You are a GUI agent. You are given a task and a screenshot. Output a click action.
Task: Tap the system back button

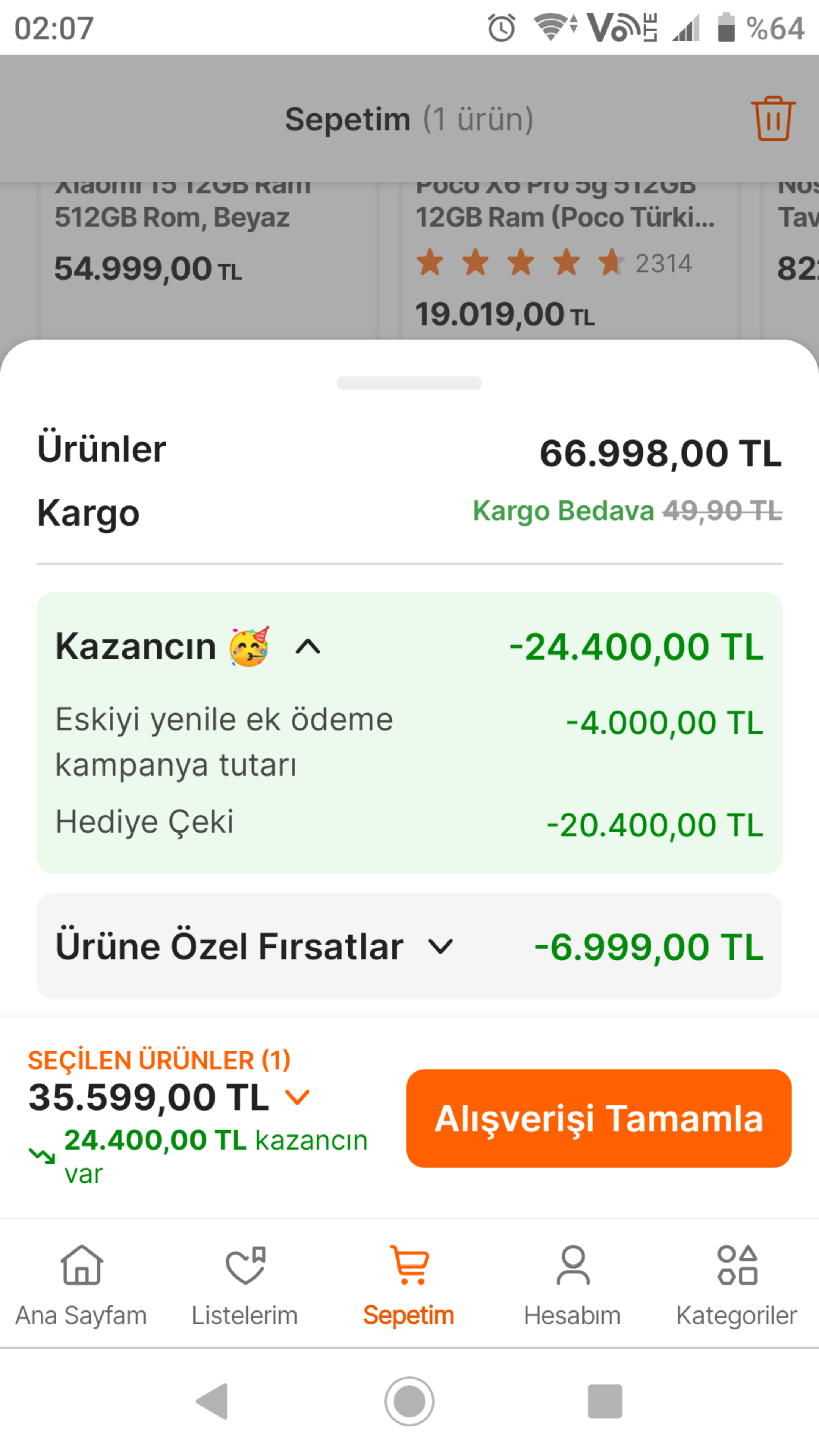212,1401
